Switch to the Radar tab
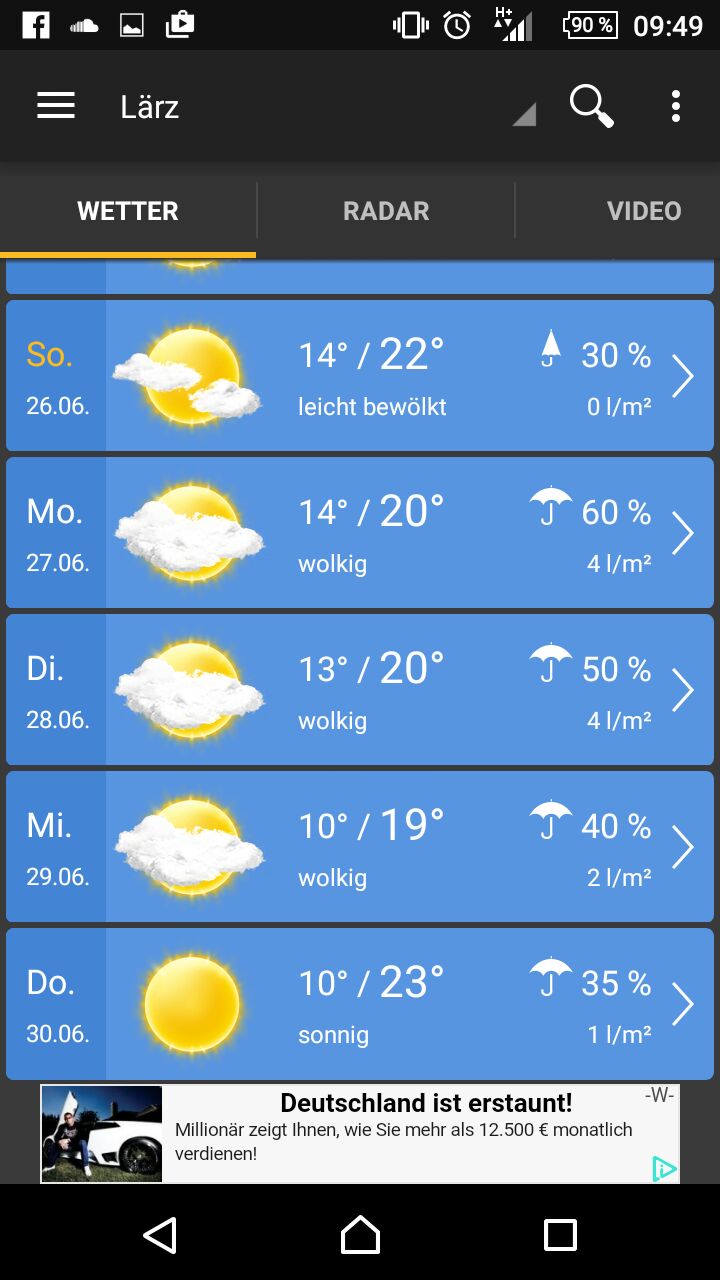Screen dimensions: 720x1280 386,211
